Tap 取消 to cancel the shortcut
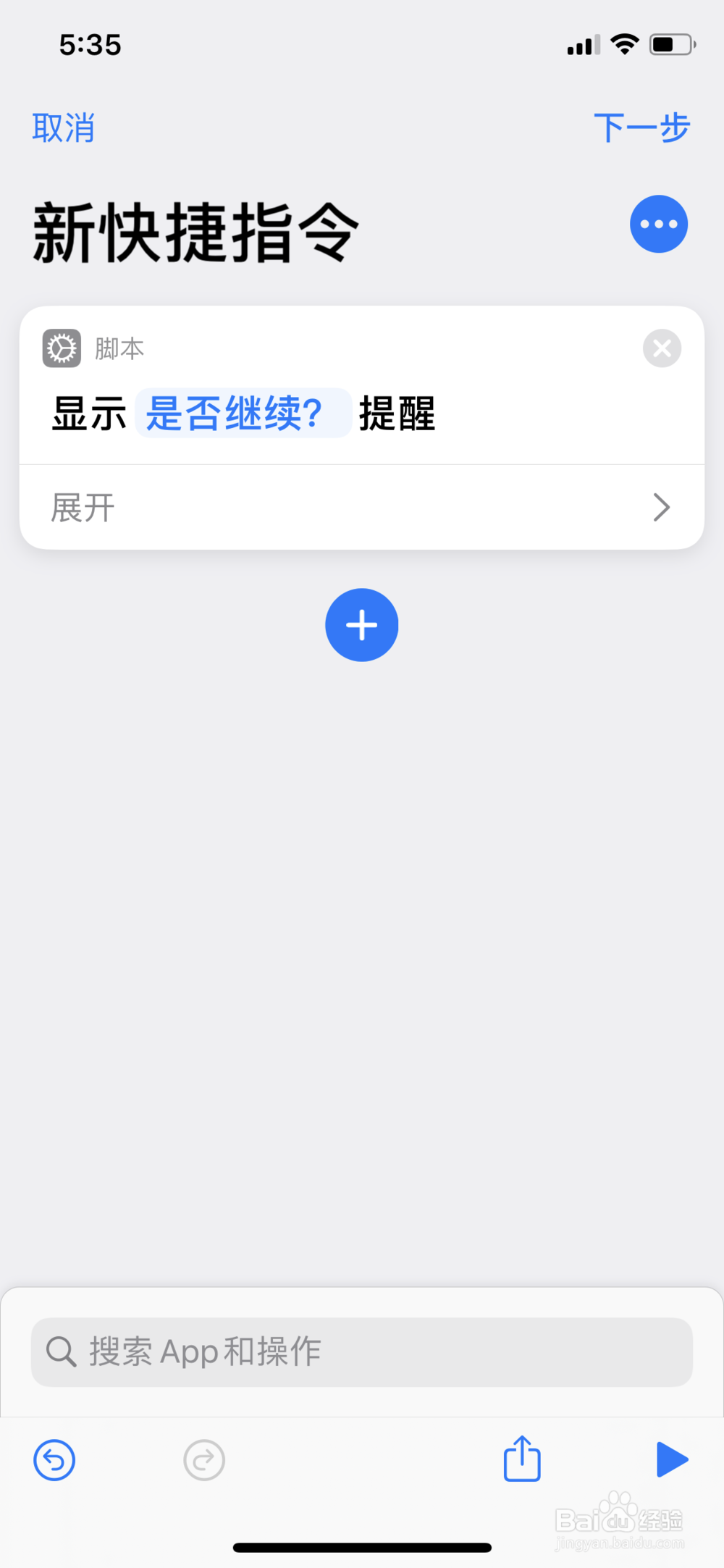Image resolution: width=724 pixels, height=1568 pixels. [63, 128]
